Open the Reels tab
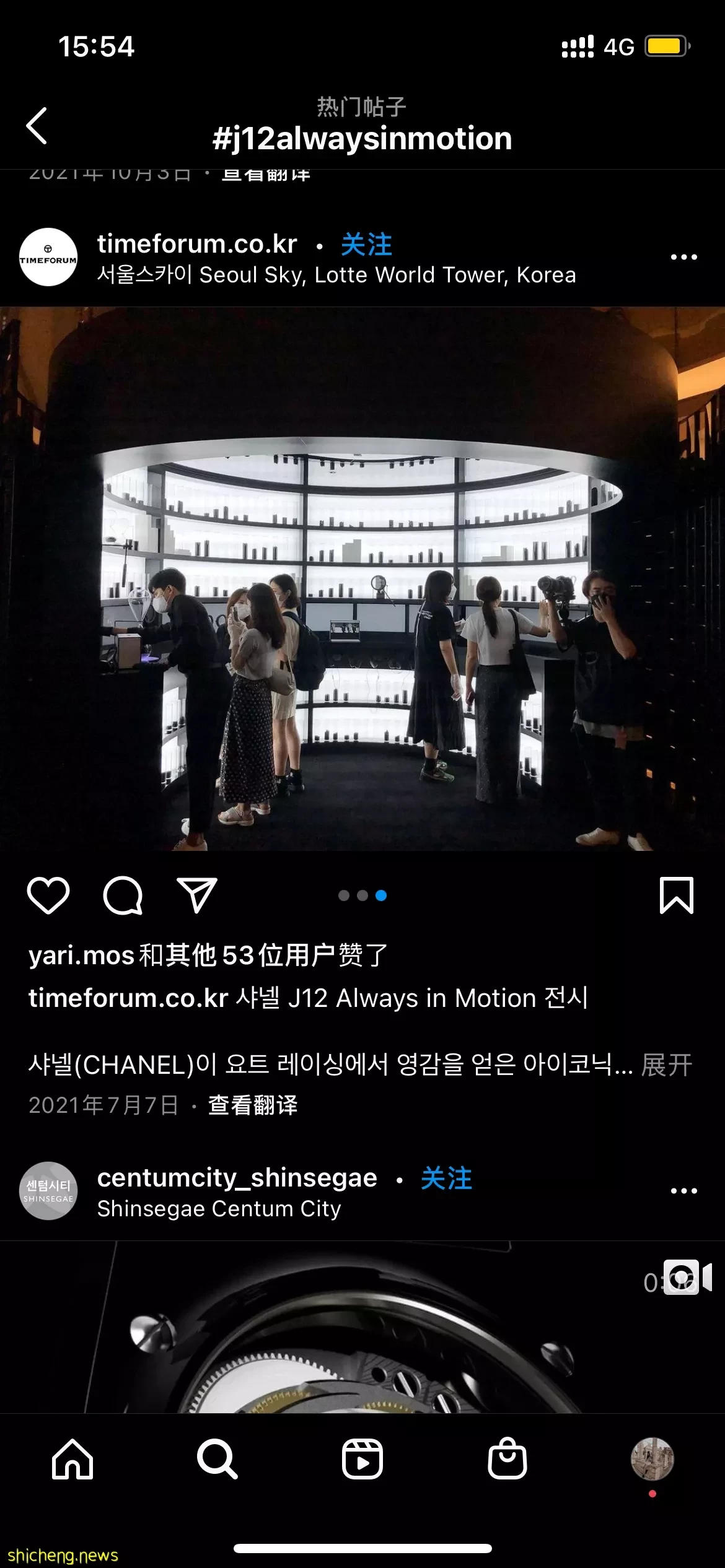Screen dimensions: 725x1568 pyautogui.click(x=362, y=1459)
